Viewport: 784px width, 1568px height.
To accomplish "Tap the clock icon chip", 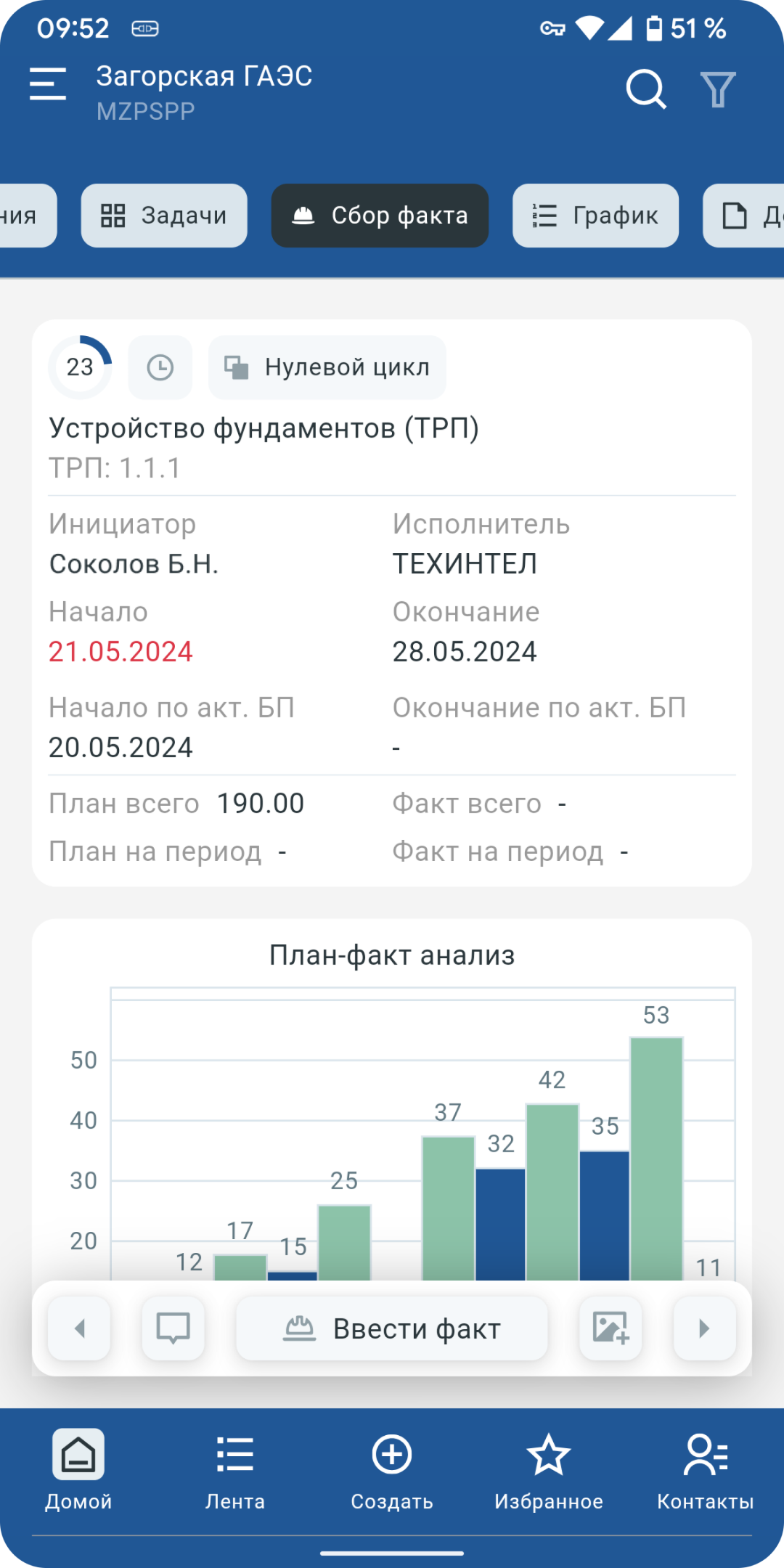I will (160, 367).
